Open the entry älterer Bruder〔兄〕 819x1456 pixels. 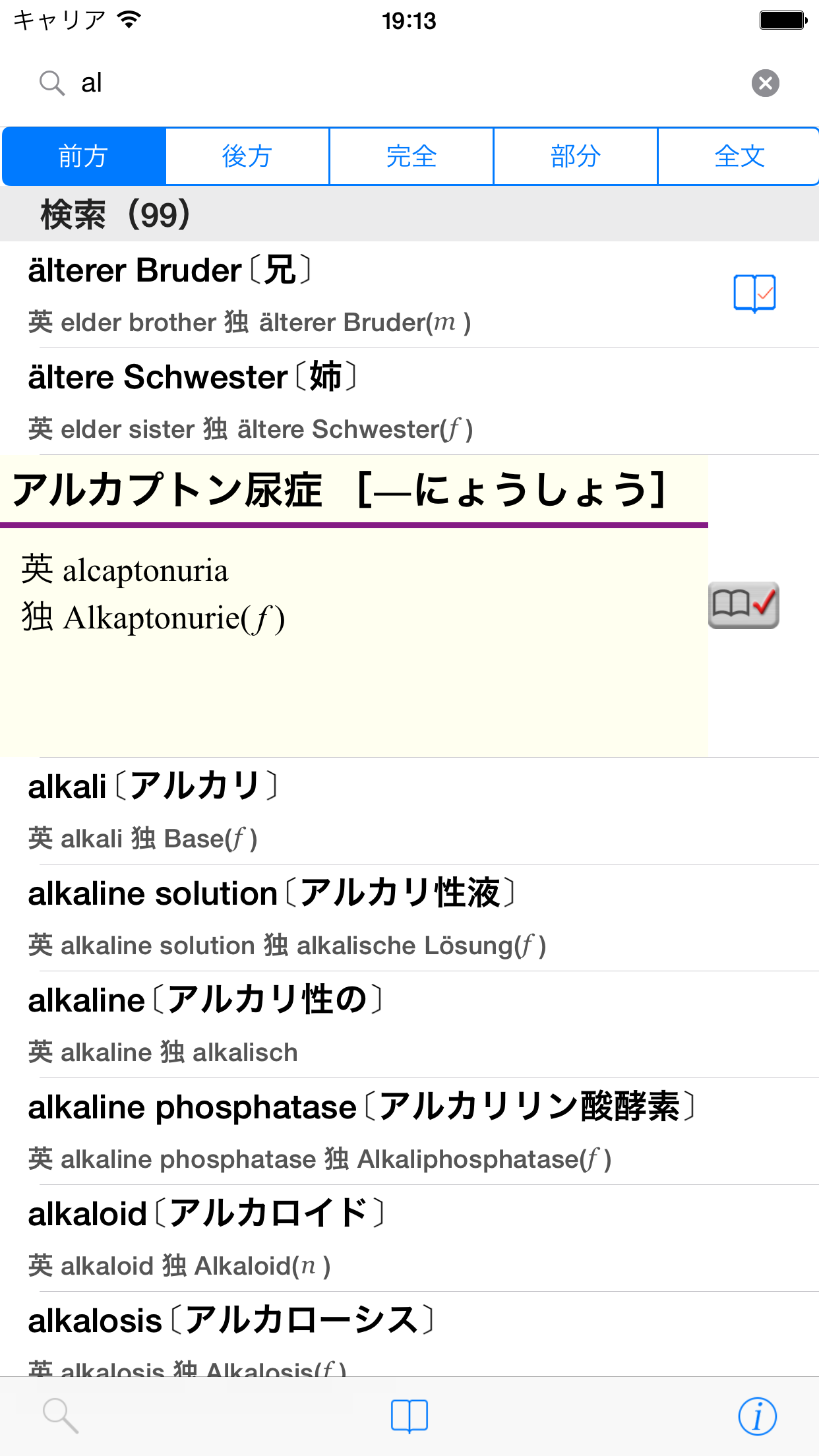pos(330,294)
